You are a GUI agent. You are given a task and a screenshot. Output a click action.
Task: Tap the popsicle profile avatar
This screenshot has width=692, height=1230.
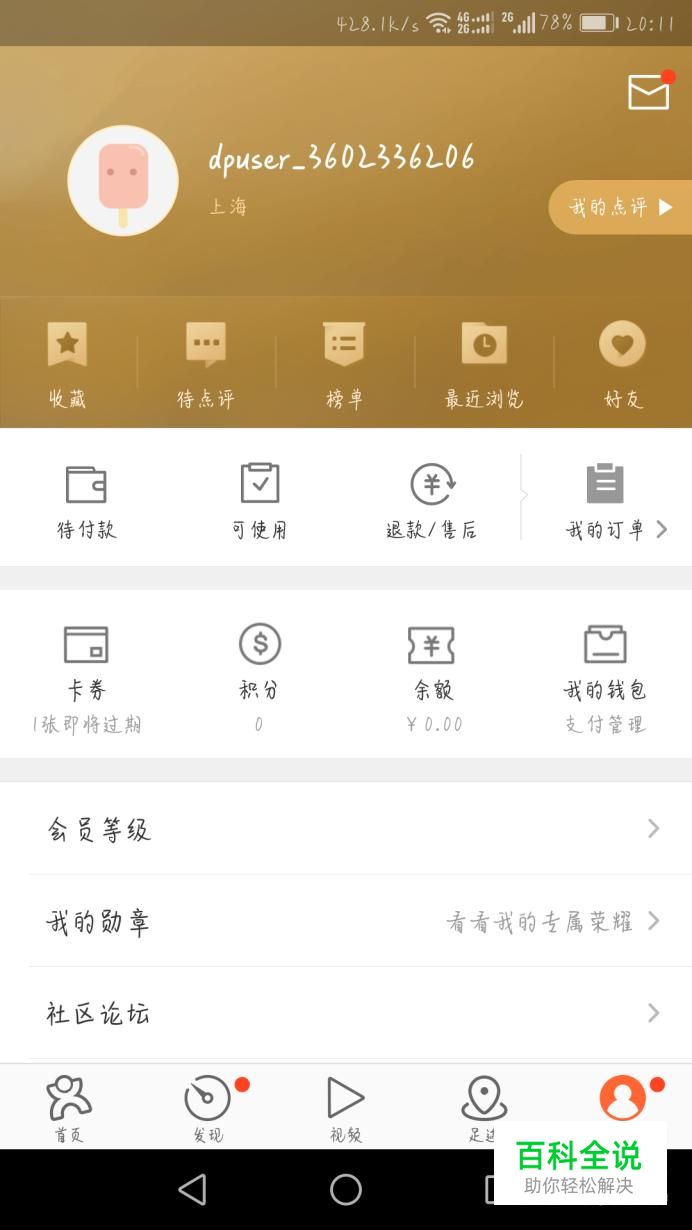[123, 181]
